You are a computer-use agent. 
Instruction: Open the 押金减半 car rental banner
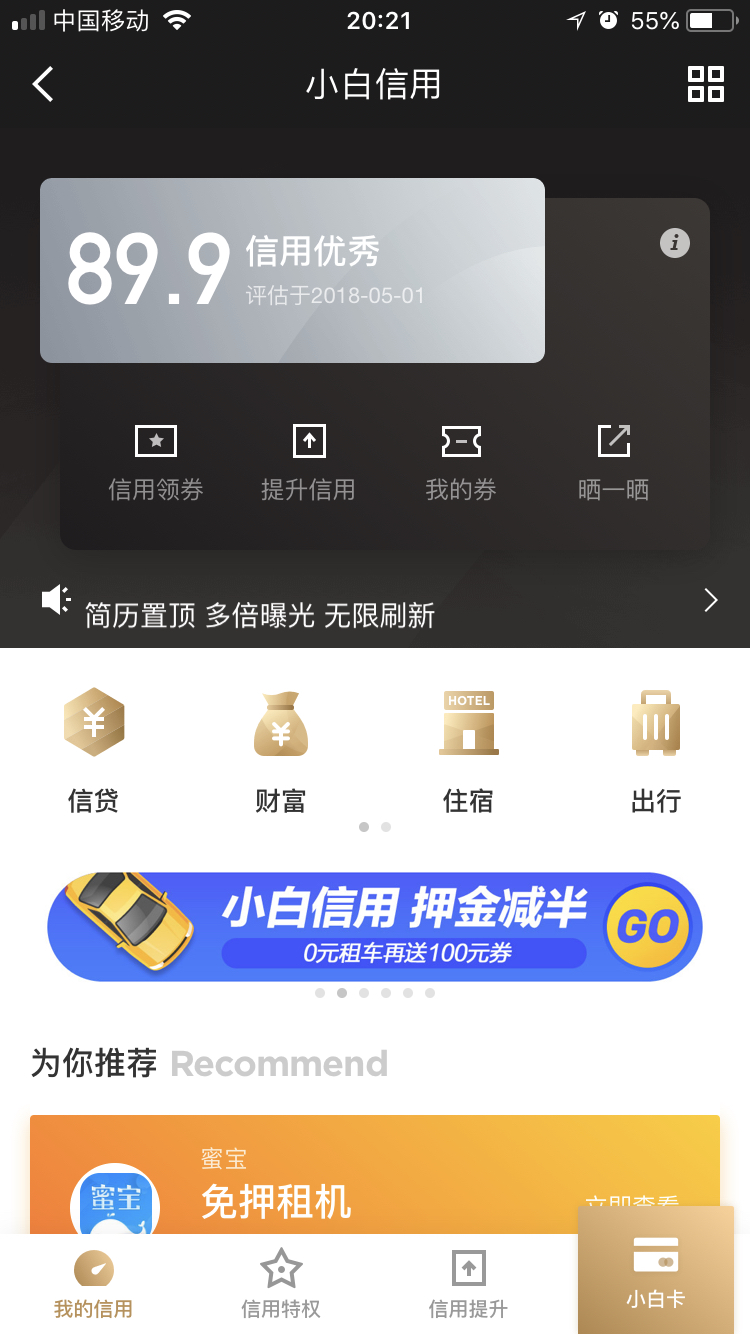pos(375,926)
